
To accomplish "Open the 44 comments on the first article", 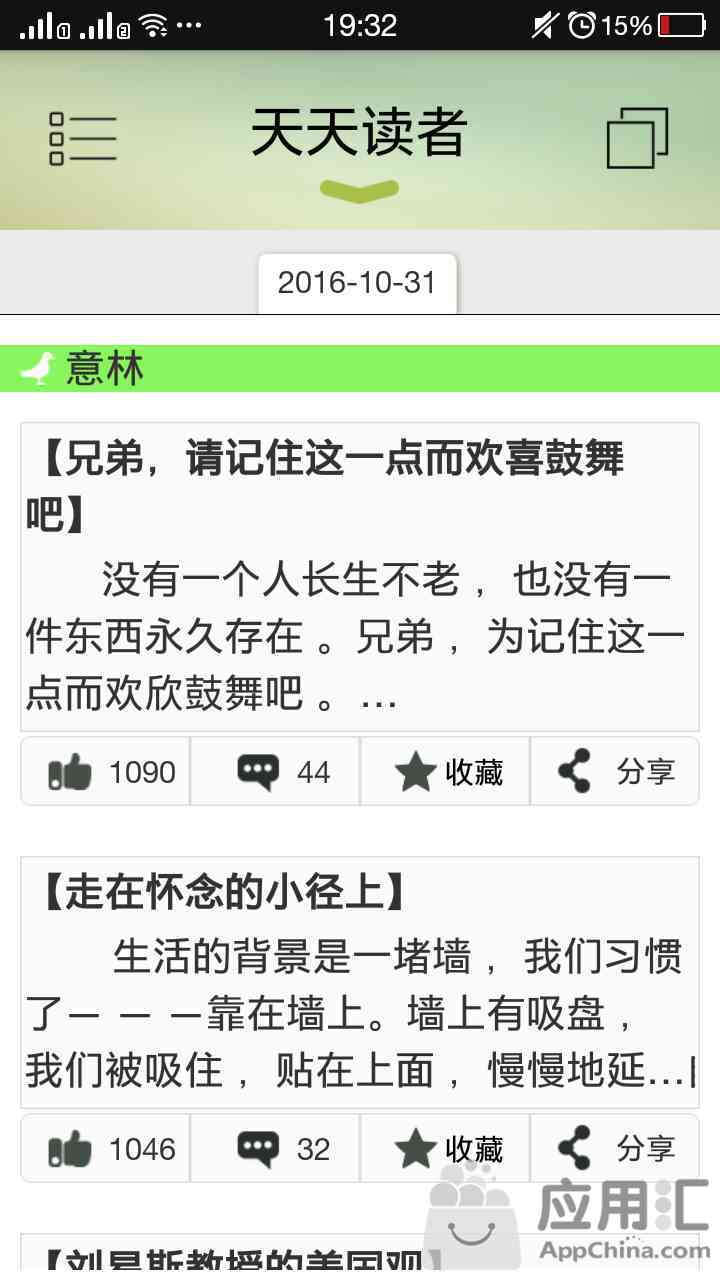I will (x=275, y=772).
